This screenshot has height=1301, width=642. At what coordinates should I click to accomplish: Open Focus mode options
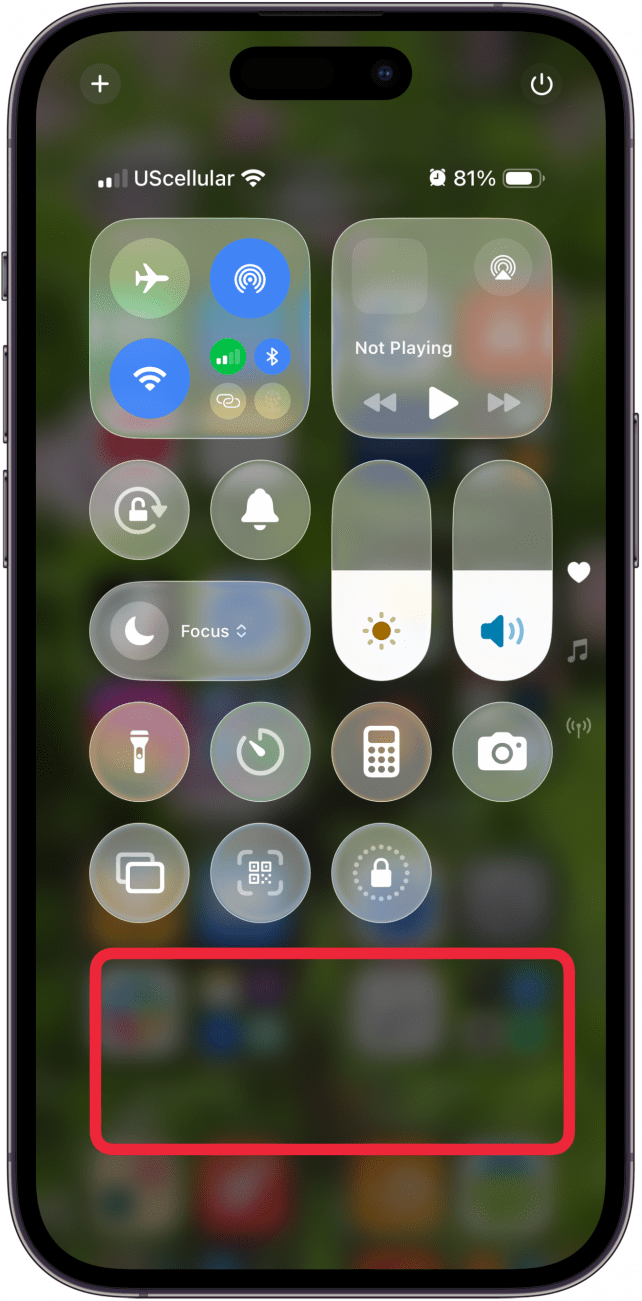click(x=200, y=631)
